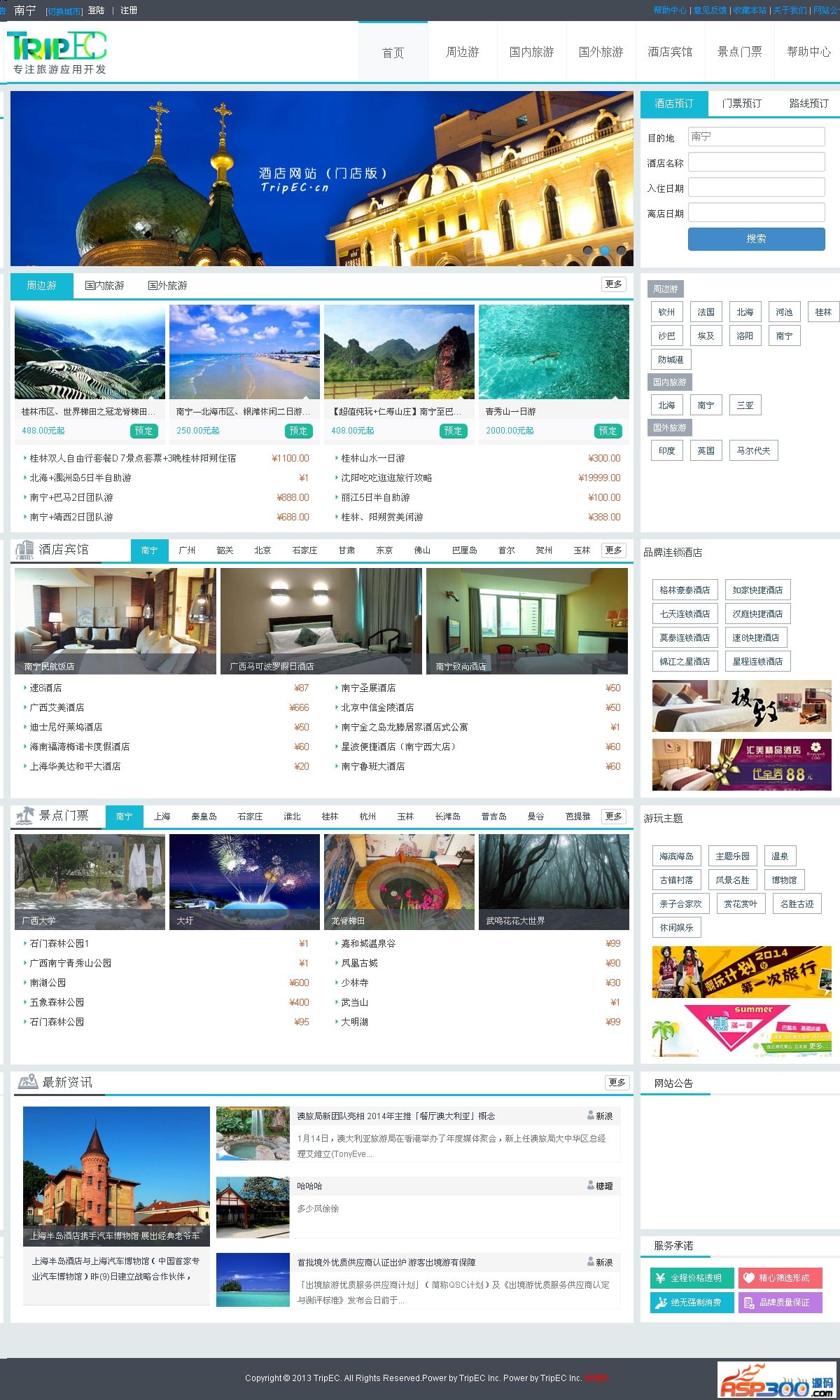Screen dimensions: 840x1400
Task: Book the 青秀山一日游 with 预定
Action: [608, 431]
